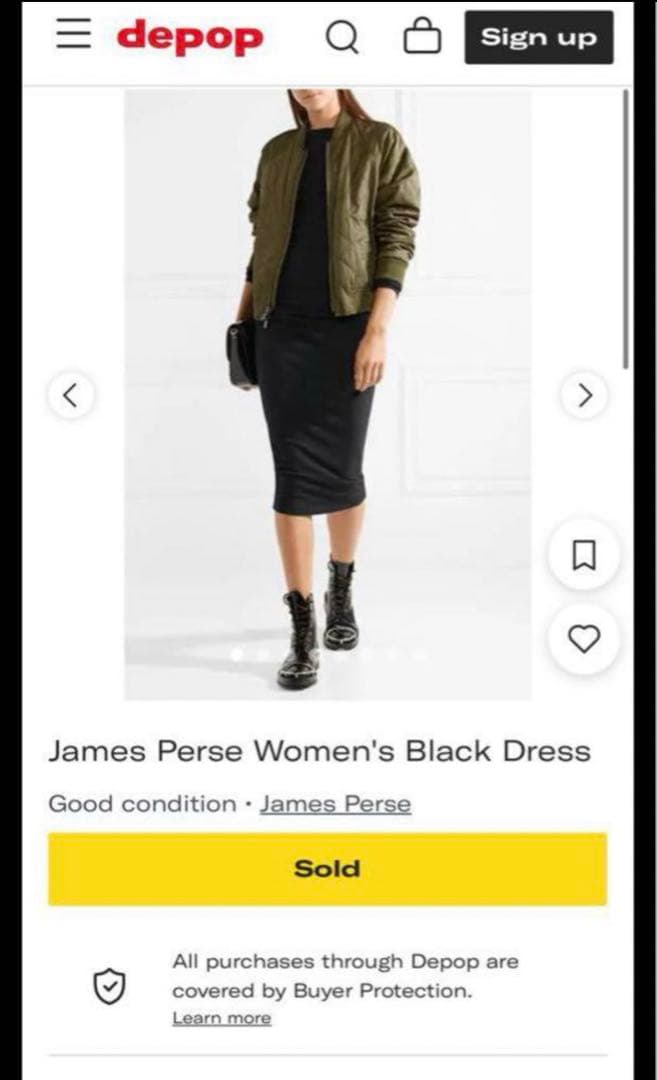Viewport: 657px width, 1080px height.
Task: Go to the Depop home page
Action: pyautogui.click(x=190, y=38)
